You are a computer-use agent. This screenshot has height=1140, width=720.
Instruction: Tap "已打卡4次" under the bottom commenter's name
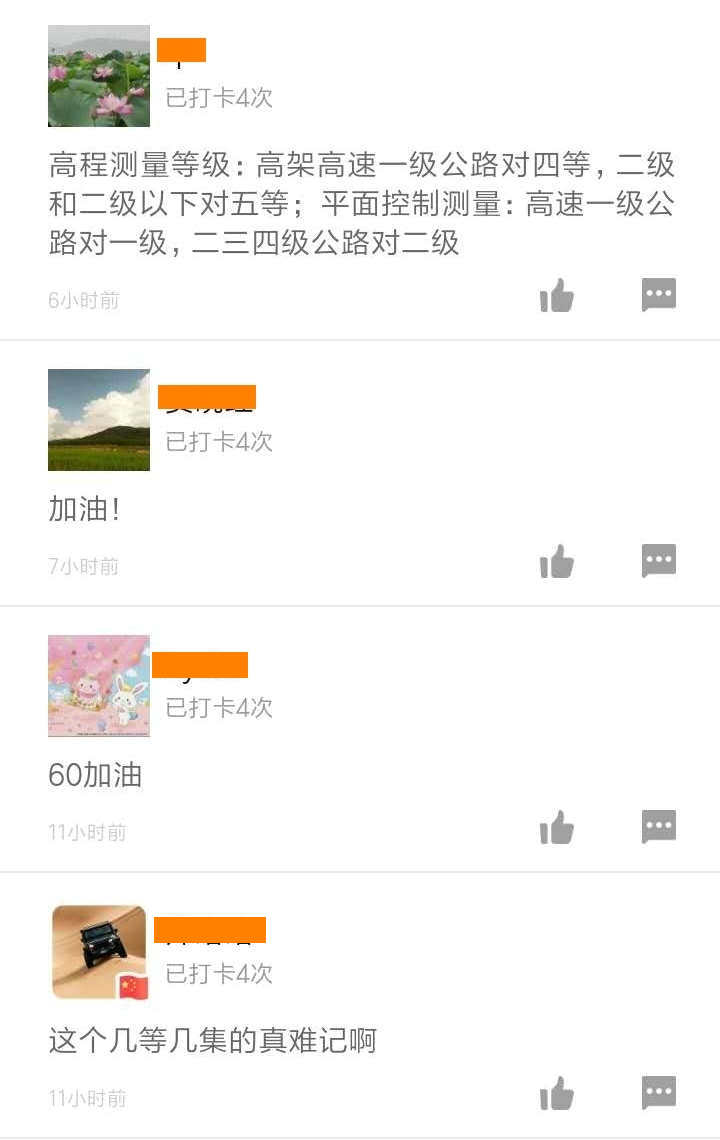coord(217,973)
